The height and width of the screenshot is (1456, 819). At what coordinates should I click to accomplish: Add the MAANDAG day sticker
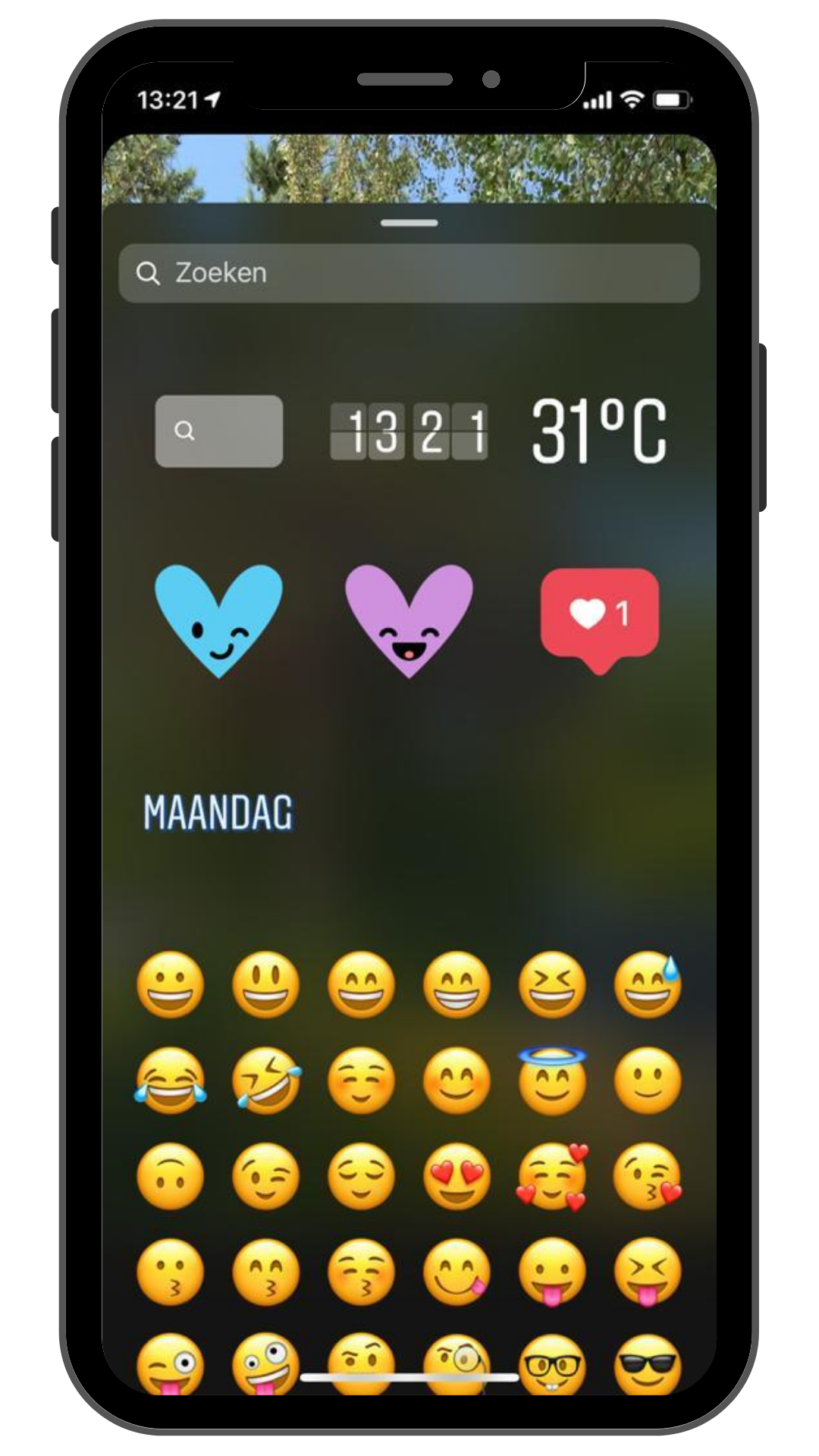point(218,812)
